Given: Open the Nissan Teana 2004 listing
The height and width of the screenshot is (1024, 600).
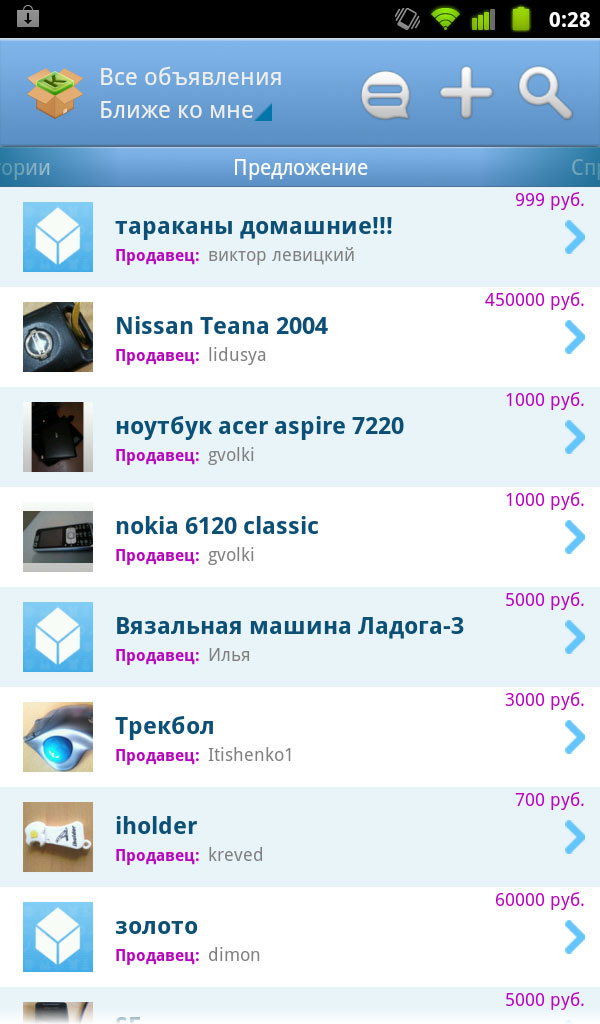Looking at the screenshot, I should (300, 337).
